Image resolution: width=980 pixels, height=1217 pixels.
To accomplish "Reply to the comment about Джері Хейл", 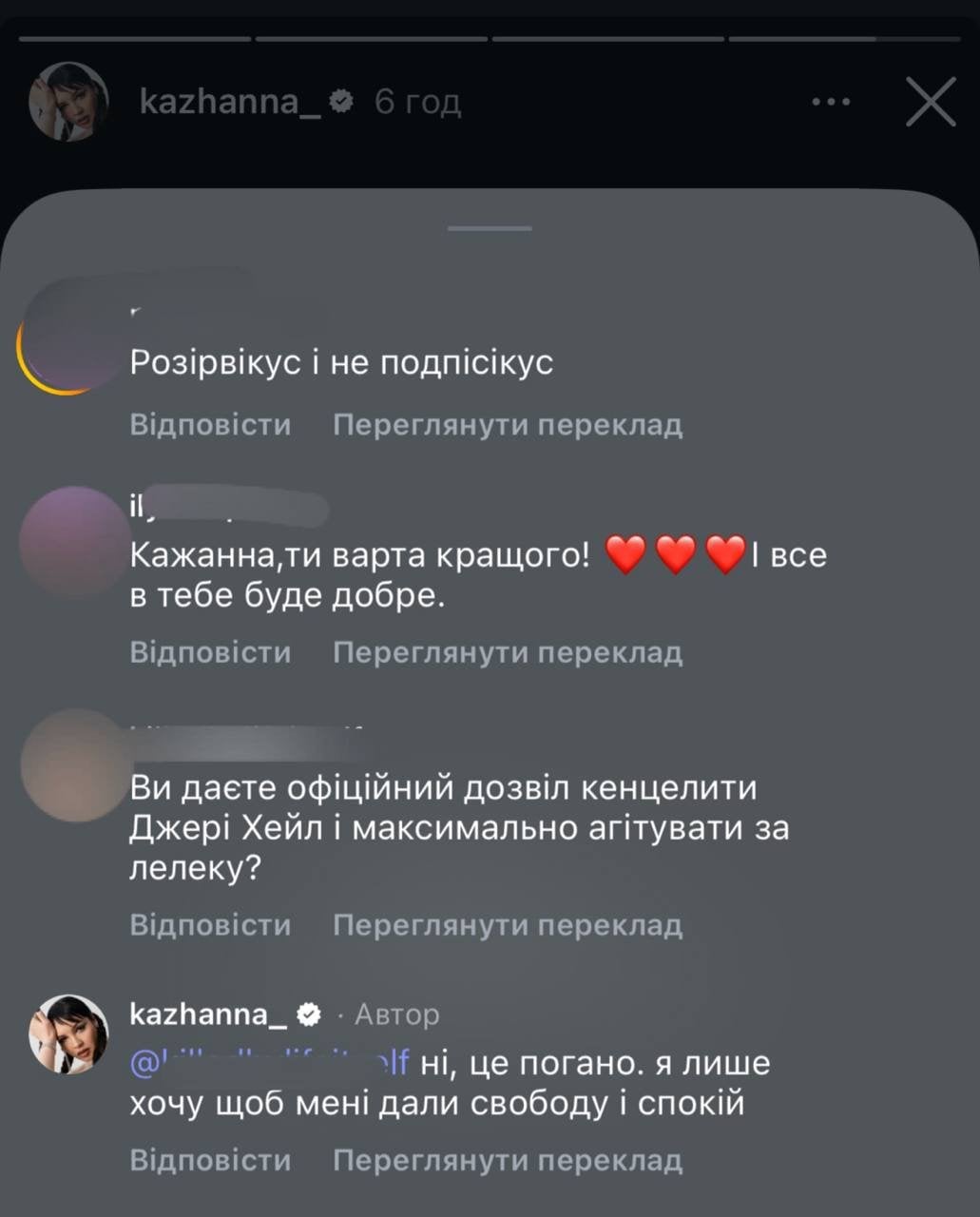I will tap(210, 925).
